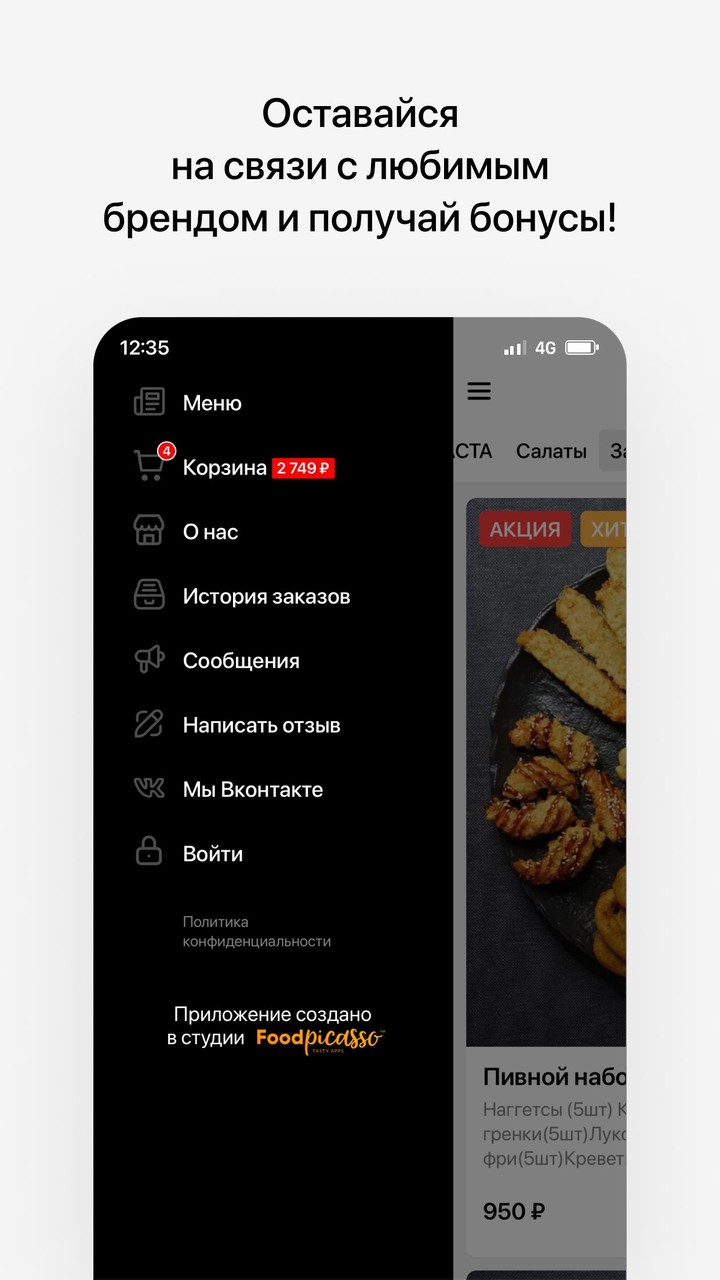Screen dimensions: 720x1280
Task: Click the red 2 749 ₽ cart total
Action: (304, 467)
